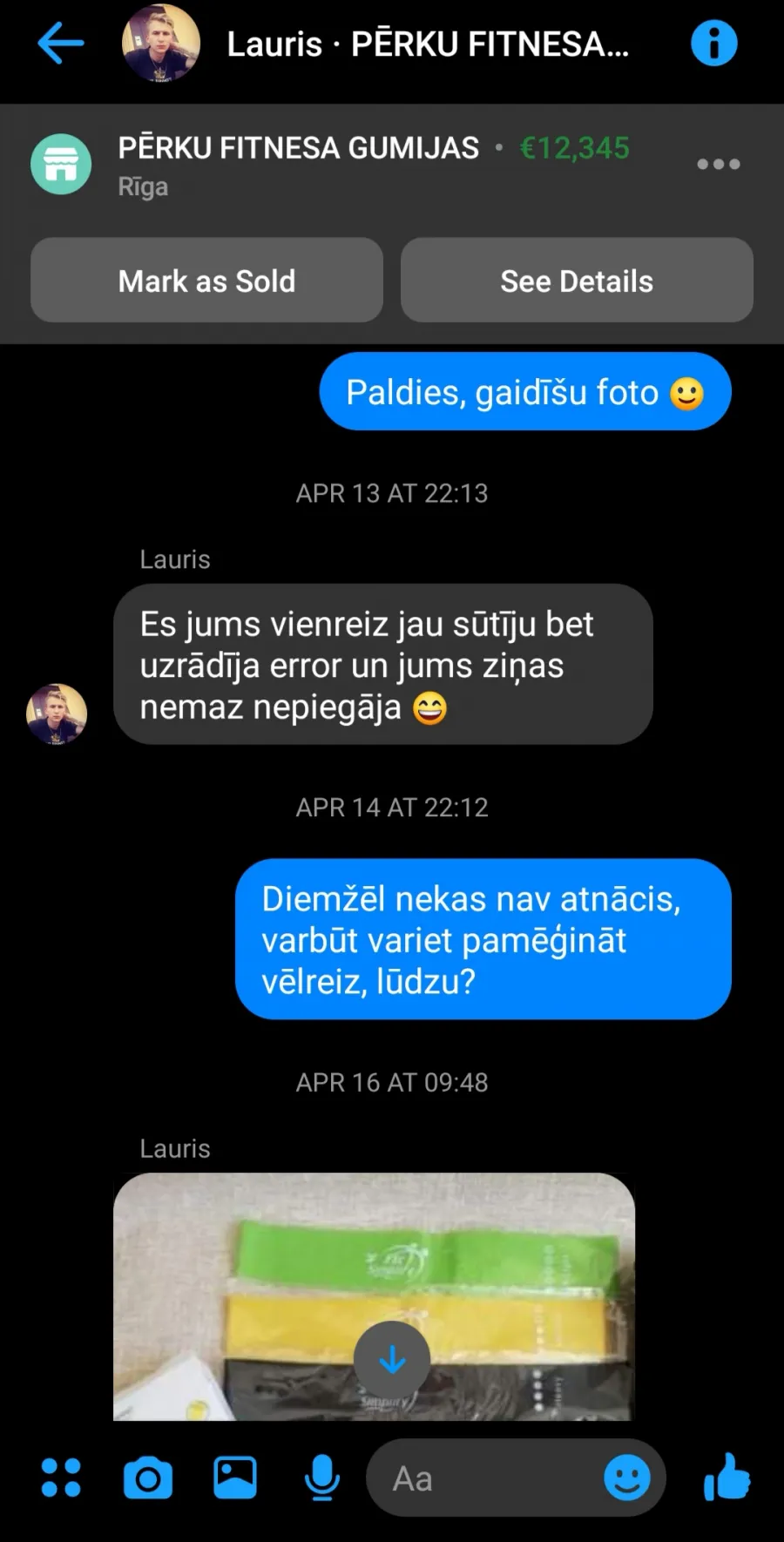
Task: Go back using the top-left arrow
Action: point(61,43)
